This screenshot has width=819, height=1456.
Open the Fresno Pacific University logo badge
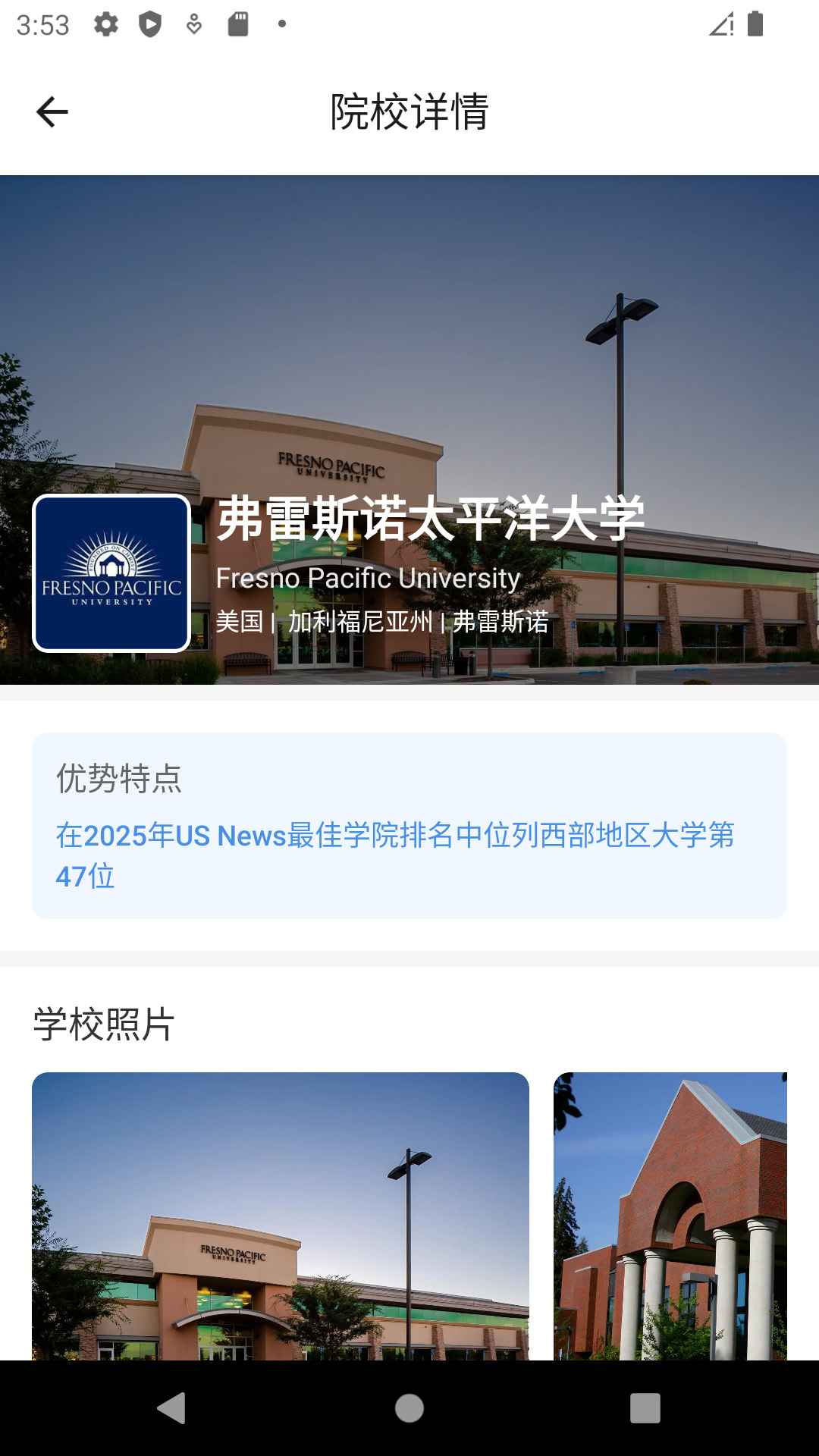pos(111,574)
